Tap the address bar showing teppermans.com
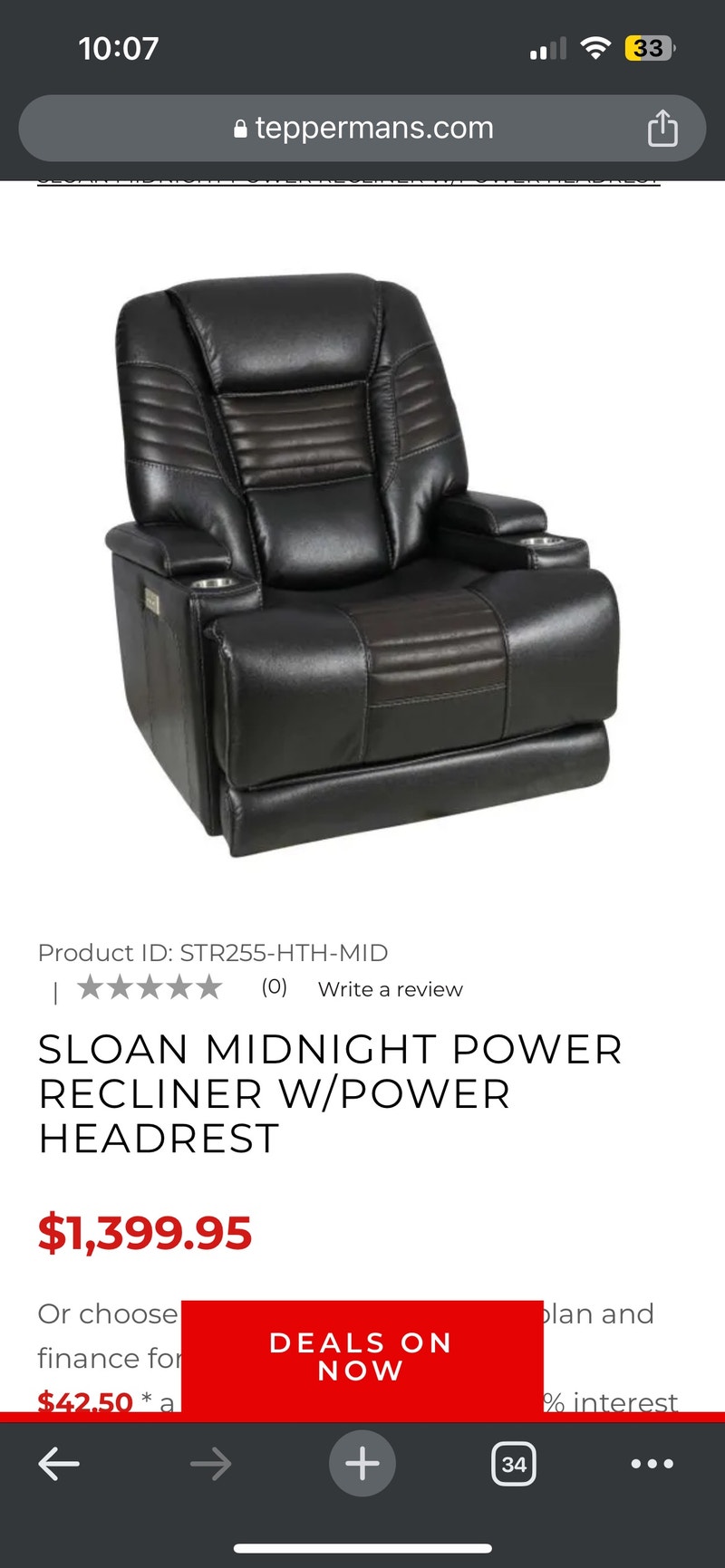This screenshot has width=725, height=1568. pyautogui.click(x=373, y=128)
